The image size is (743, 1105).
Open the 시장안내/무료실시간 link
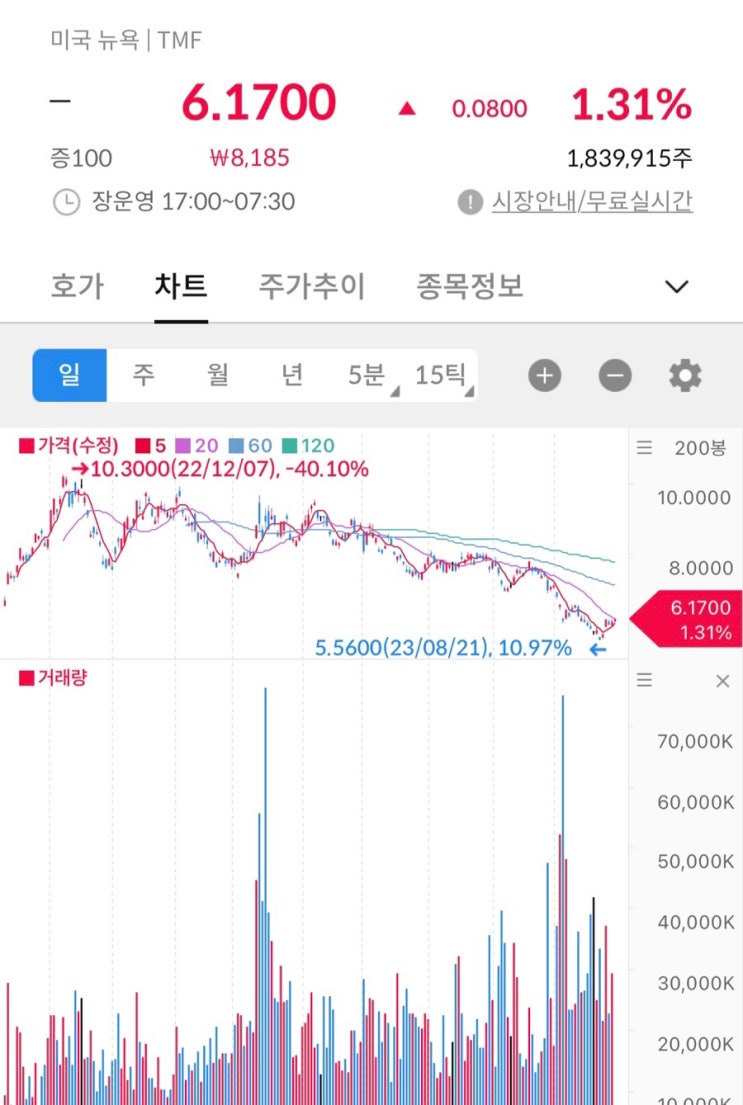point(592,202)
